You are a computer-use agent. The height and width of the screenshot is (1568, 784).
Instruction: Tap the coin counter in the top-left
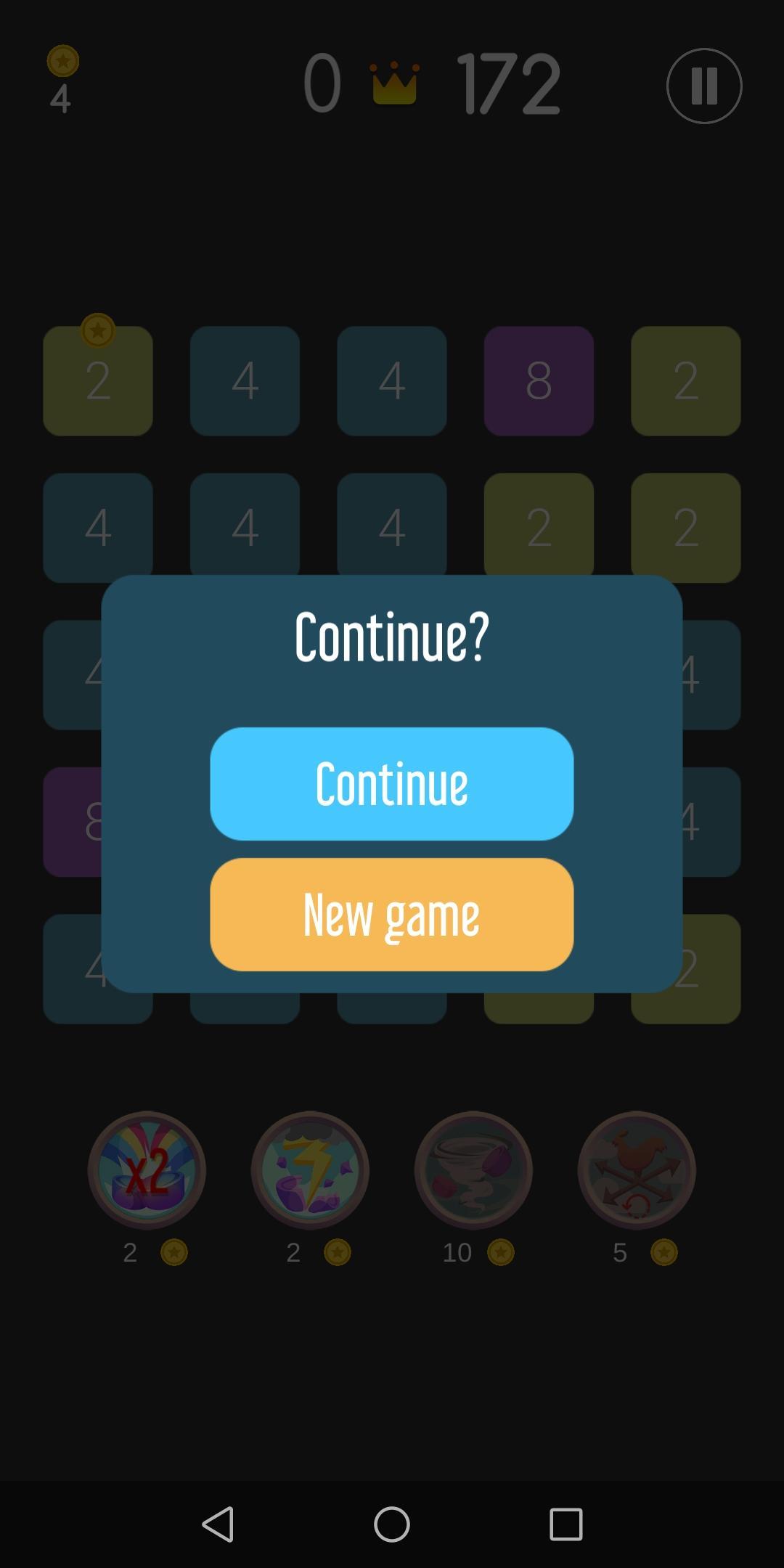(62, 76)
